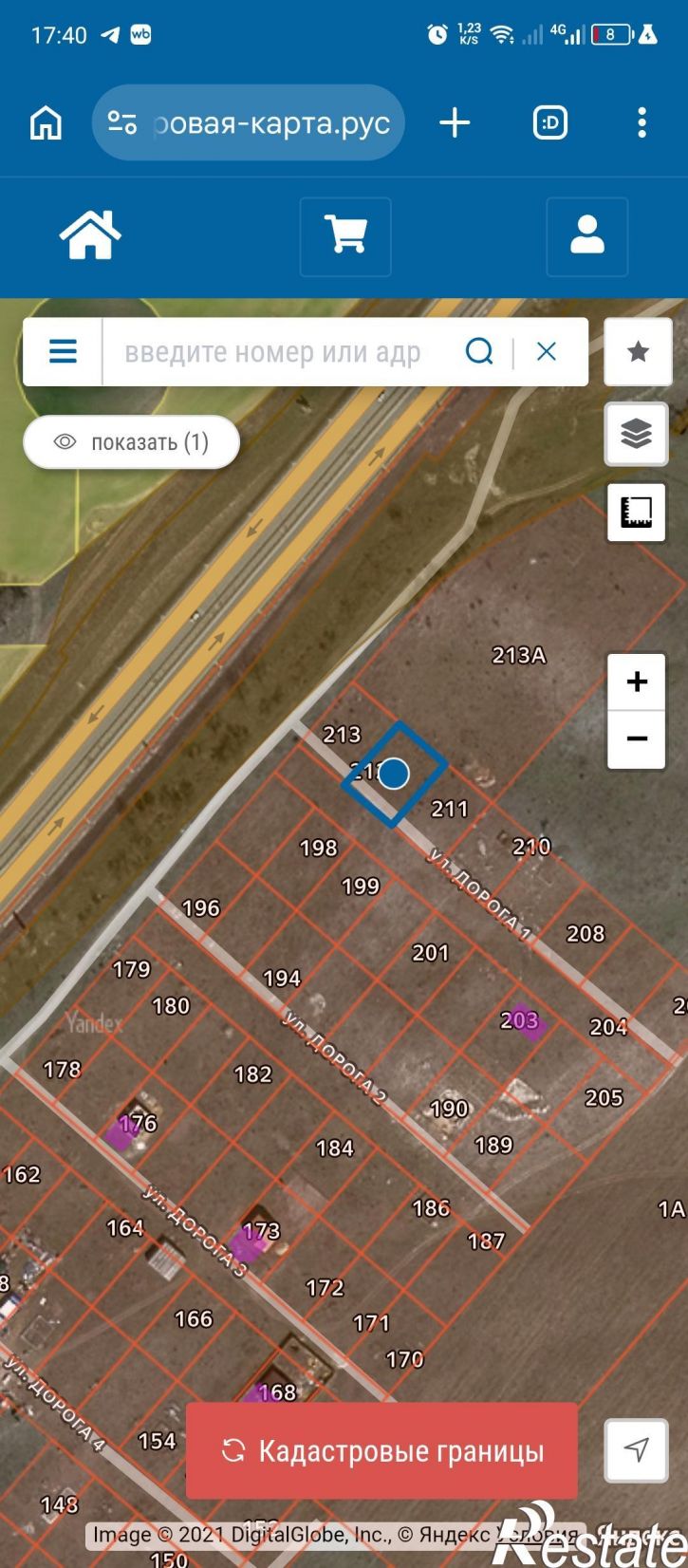
Task: Open the browser tab switcher
Action: (550, 122)
